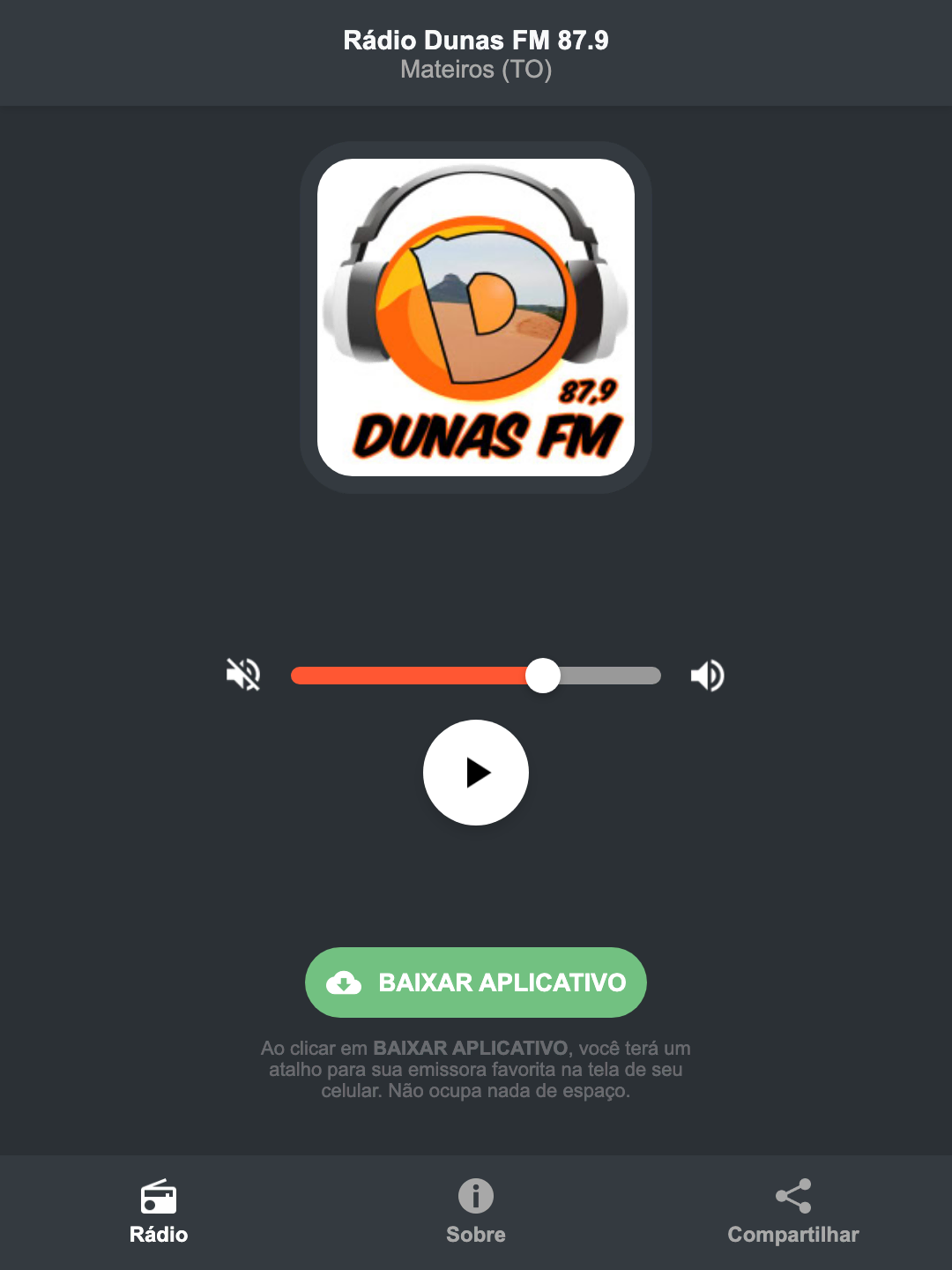Click the muted speaker icon

click(244, 675)
